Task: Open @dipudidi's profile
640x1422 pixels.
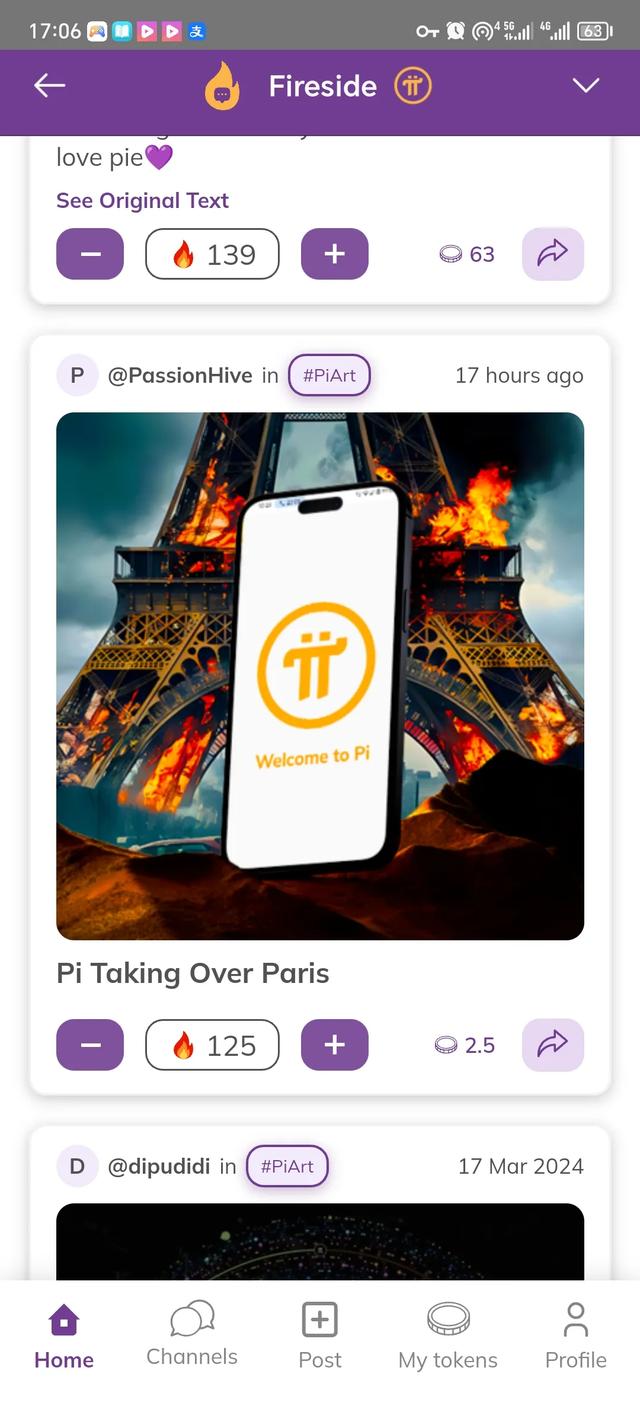Action: pyautogui.click(x=158, y=1166)
